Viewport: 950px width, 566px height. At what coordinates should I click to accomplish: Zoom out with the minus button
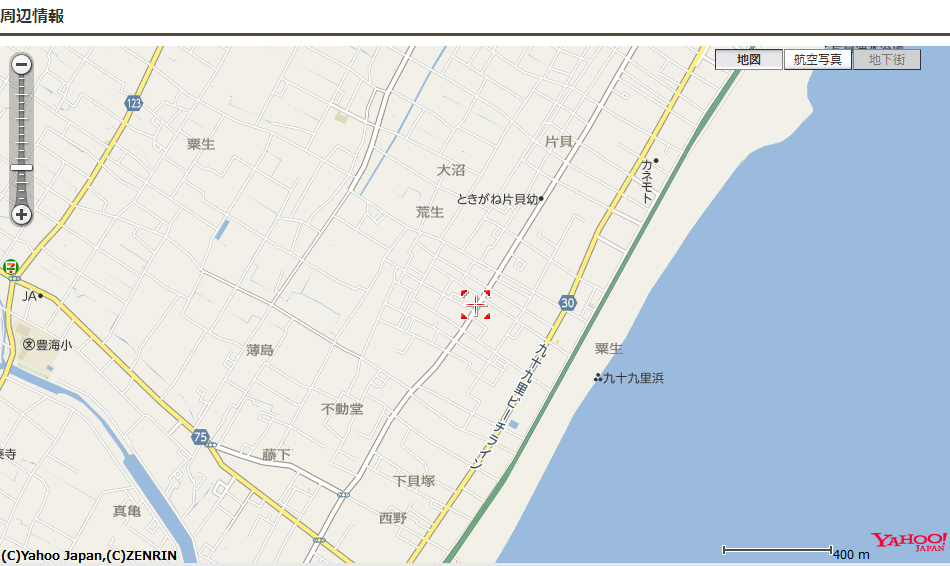pyautogui.click(x=21, y=65)
